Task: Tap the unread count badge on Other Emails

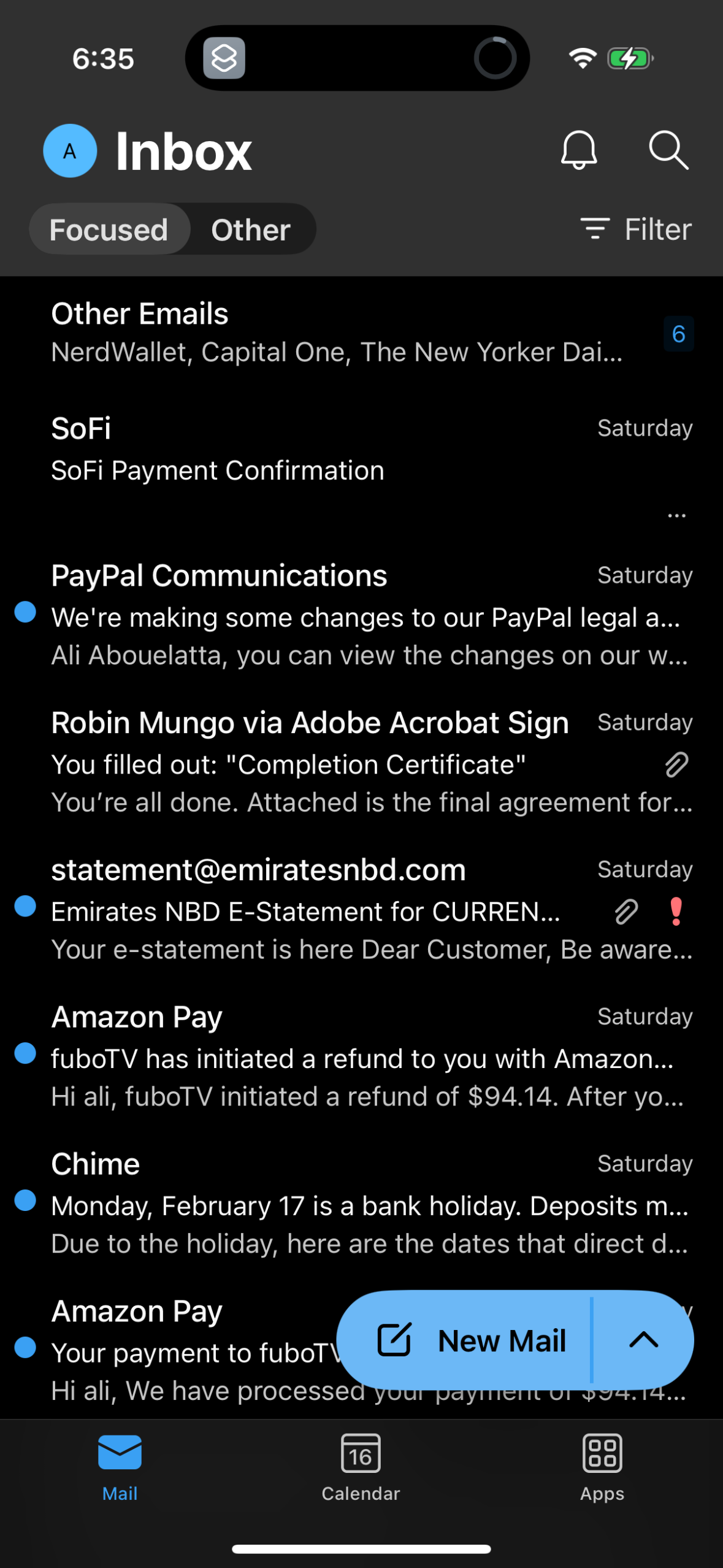Action: 678,334
